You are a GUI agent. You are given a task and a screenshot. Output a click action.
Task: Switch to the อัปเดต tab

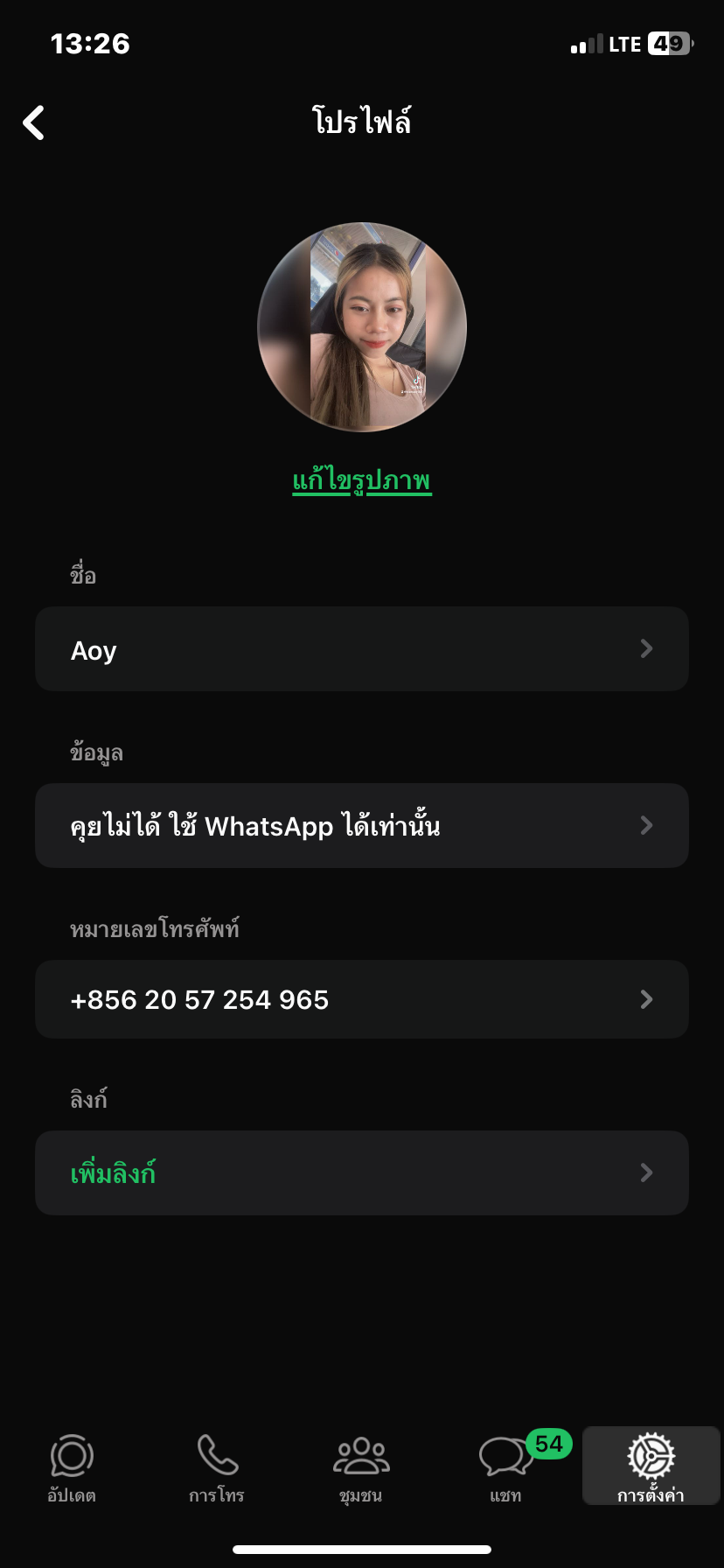[x=72, y=1467]
